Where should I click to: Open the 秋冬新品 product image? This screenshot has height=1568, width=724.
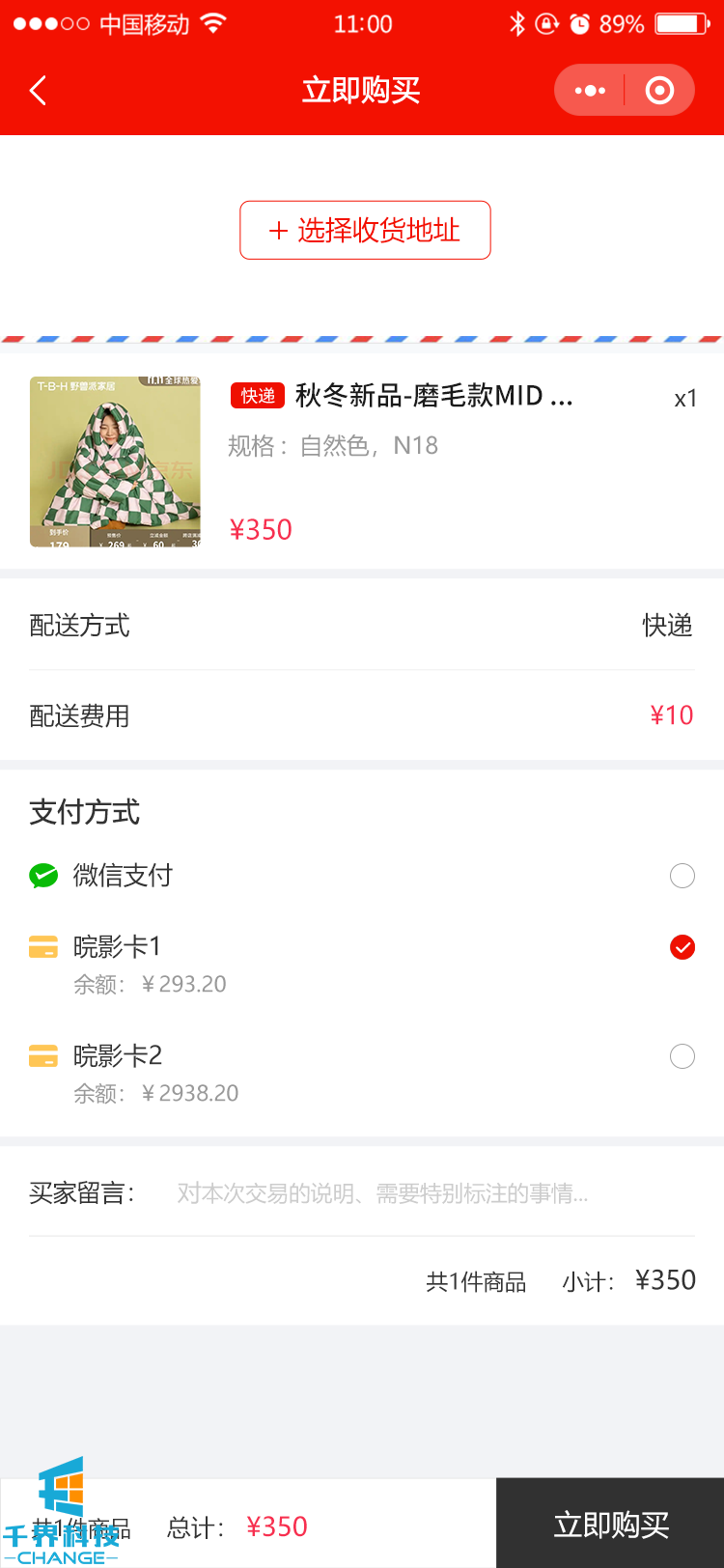[115, 462]
